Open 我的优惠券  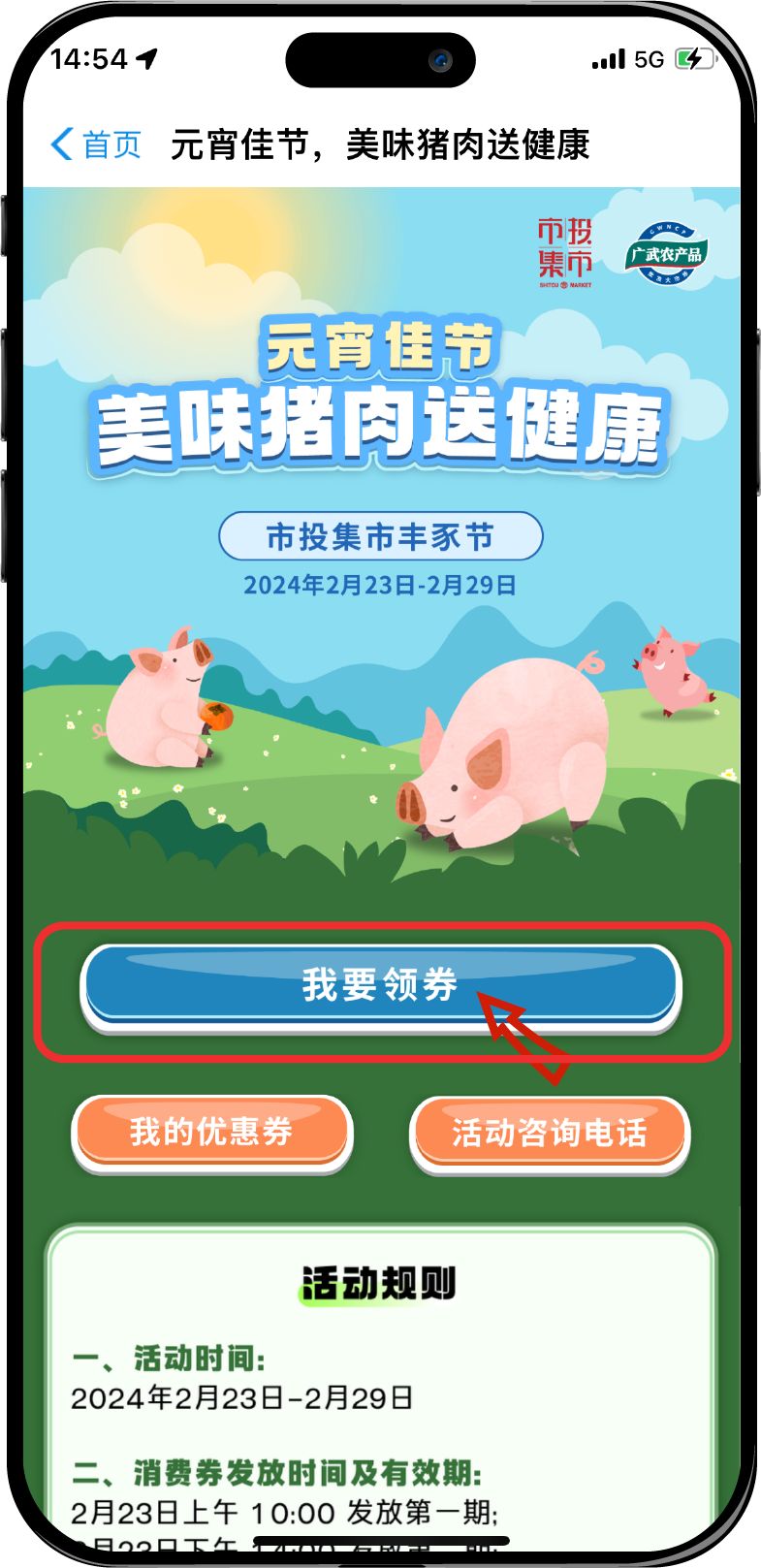pos(211,1131)
